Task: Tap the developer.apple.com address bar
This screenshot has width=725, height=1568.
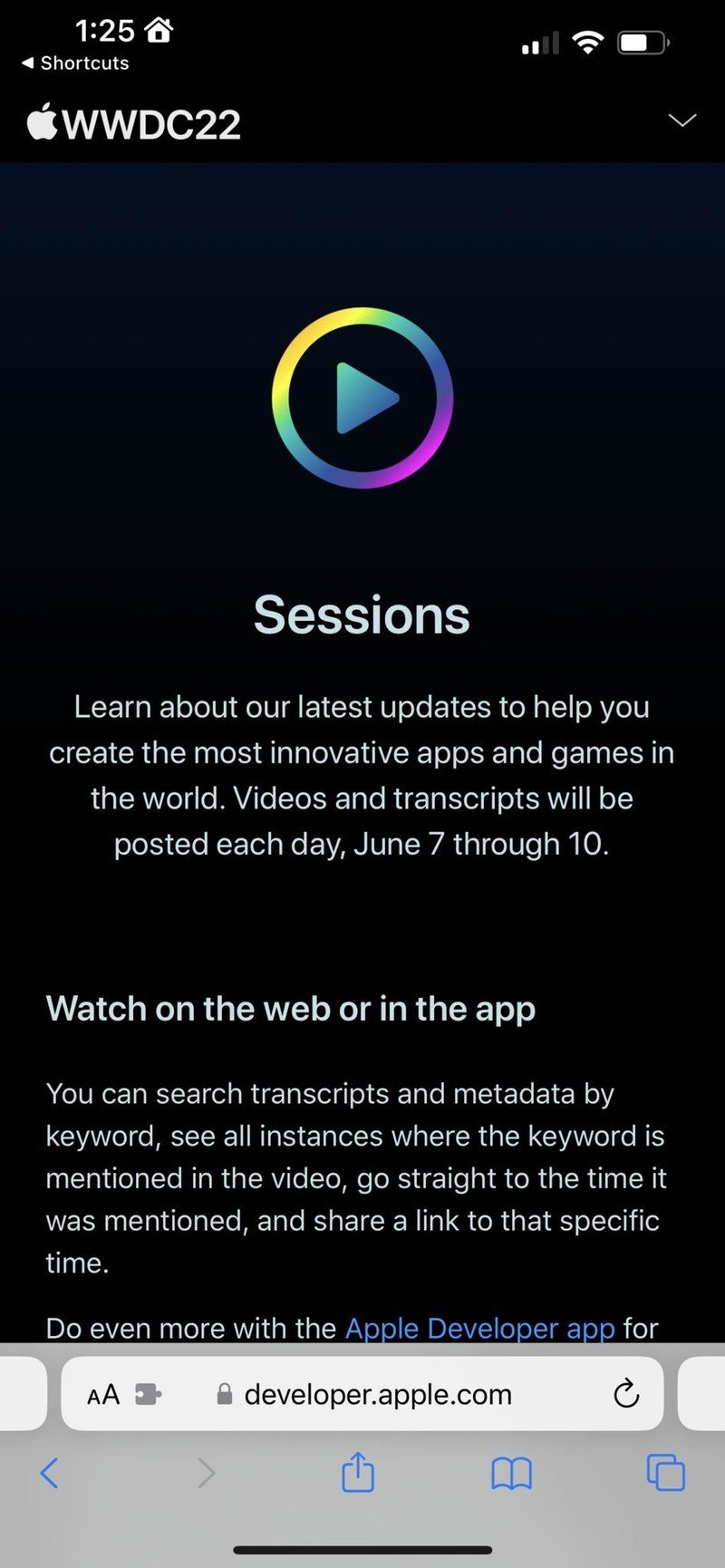Action: pyautogui.click(x=377, y=1395)
